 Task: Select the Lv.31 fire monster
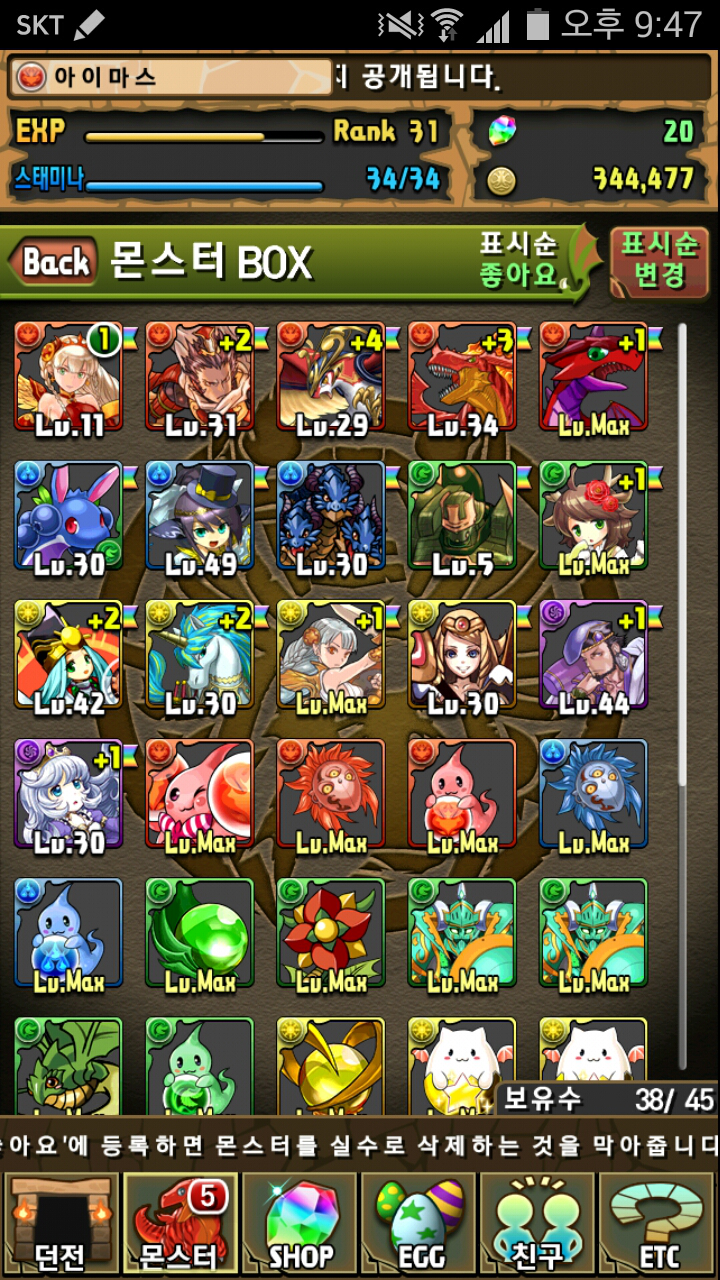point(199,376)
